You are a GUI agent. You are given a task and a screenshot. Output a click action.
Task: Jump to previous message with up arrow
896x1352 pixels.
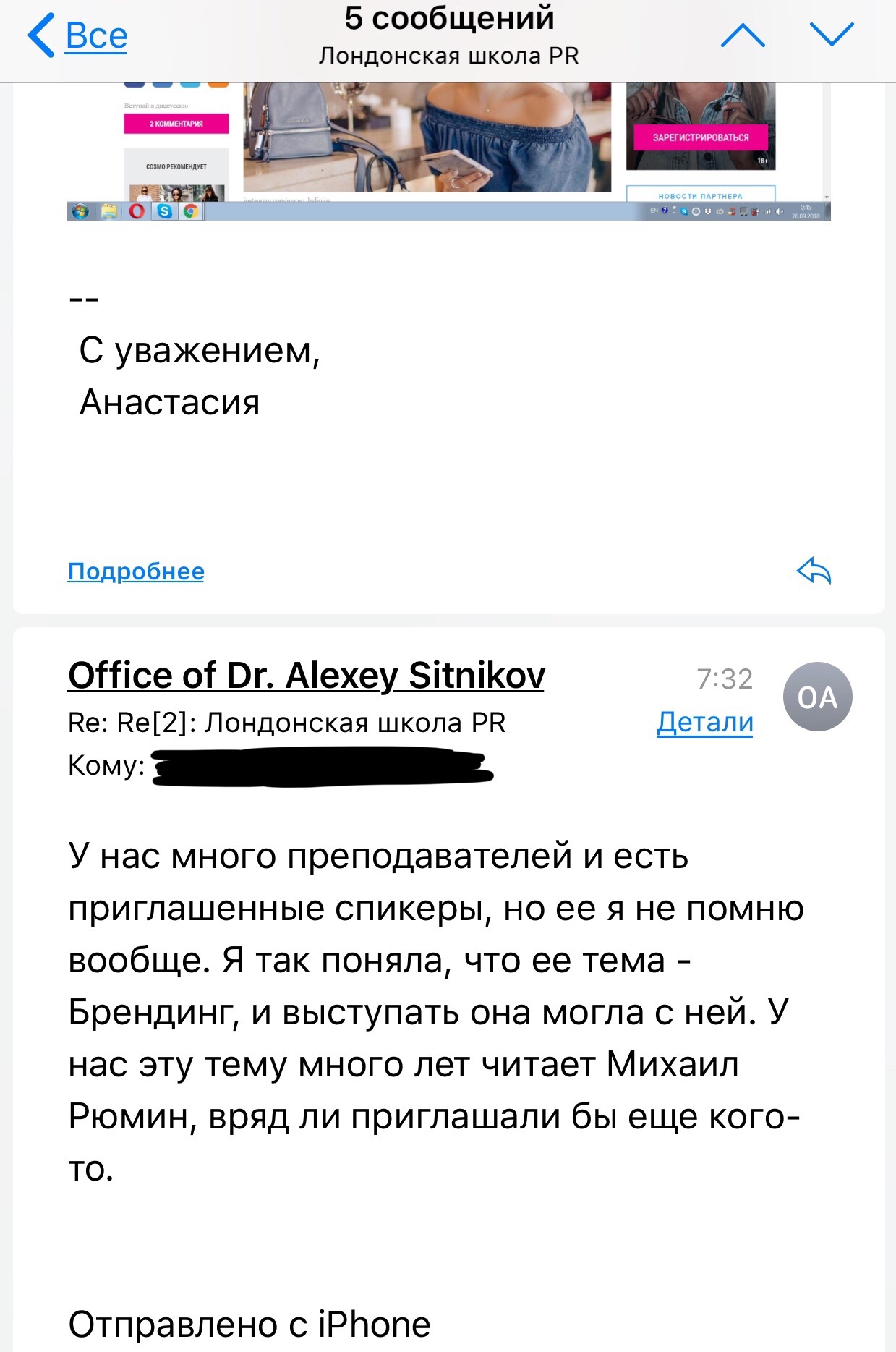[x=743, y=35]
